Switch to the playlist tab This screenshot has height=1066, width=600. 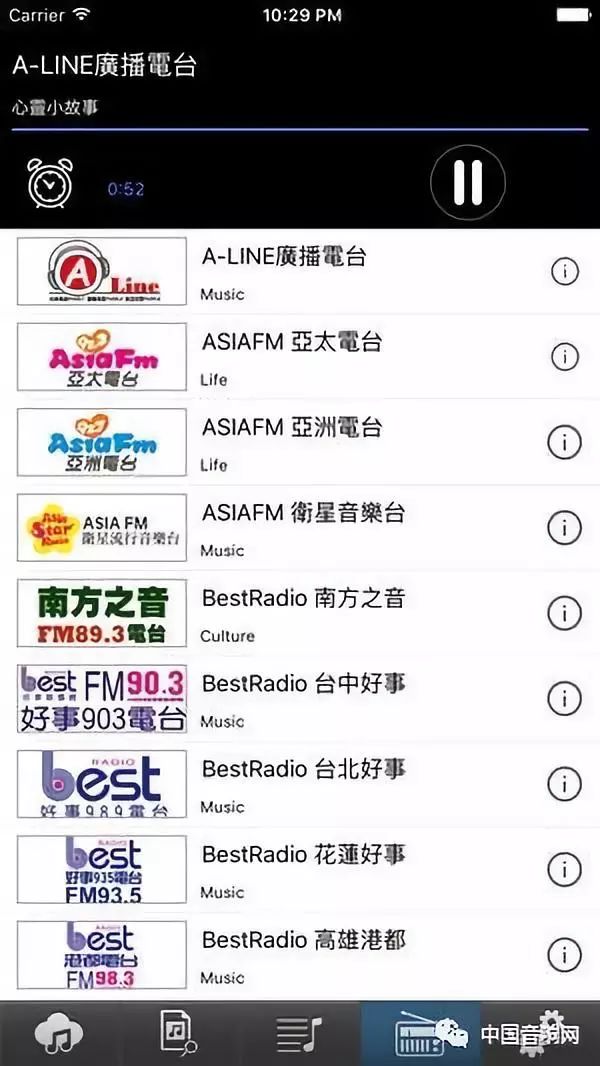(299, 1034)
